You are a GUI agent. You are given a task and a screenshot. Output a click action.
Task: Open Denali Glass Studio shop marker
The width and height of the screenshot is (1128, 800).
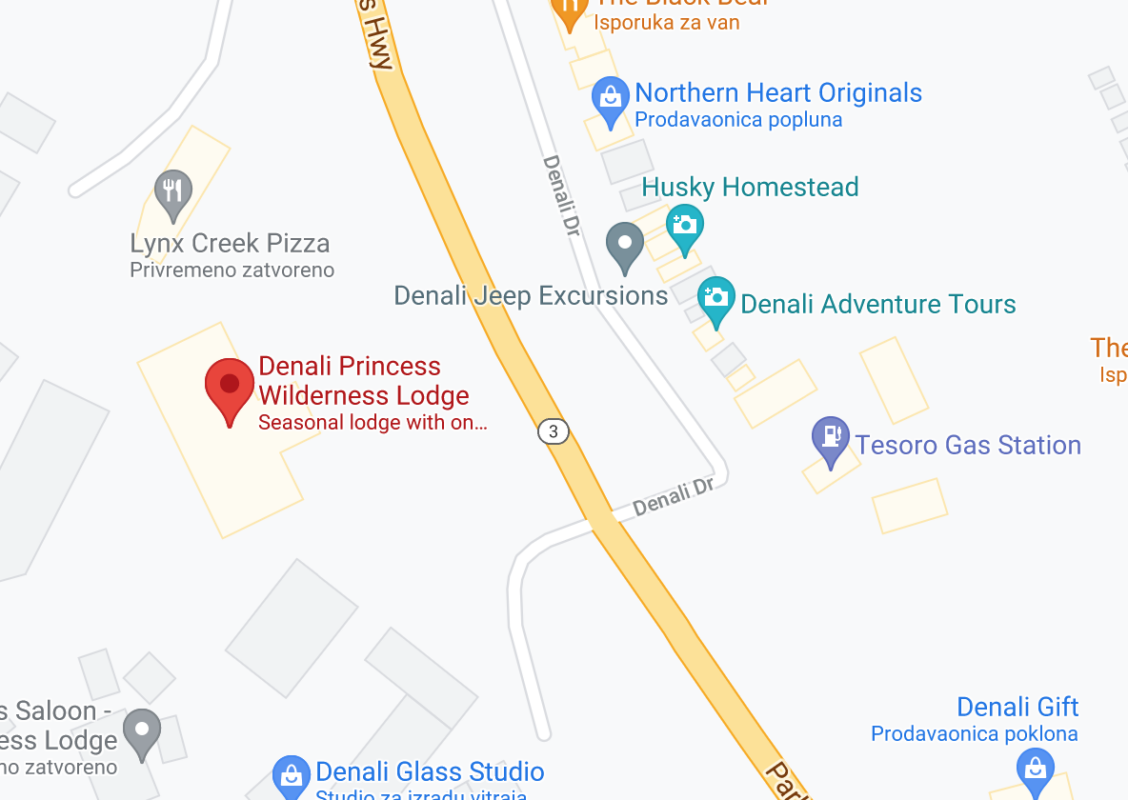291,775
